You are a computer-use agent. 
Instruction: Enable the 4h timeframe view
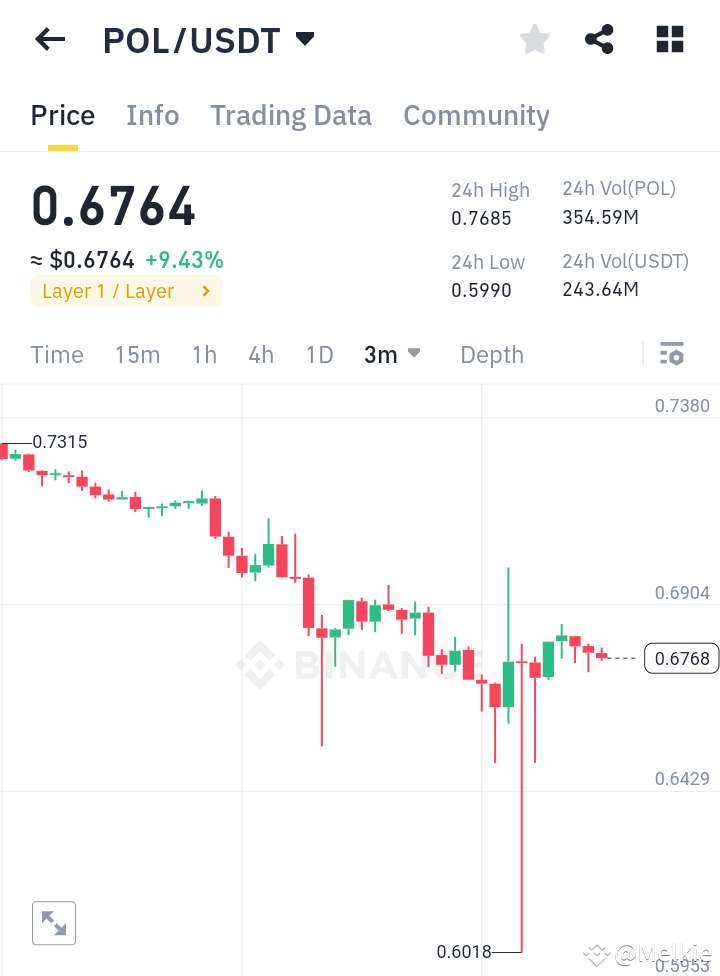[260, 354]
